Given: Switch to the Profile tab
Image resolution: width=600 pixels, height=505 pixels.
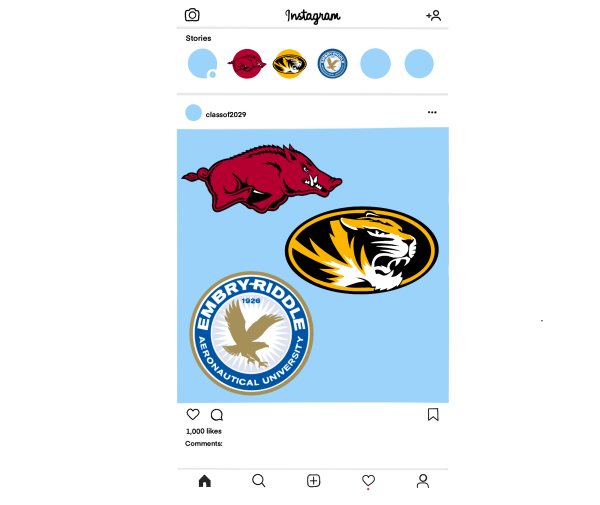Looking at the screenshot, I should coord(422,481).
